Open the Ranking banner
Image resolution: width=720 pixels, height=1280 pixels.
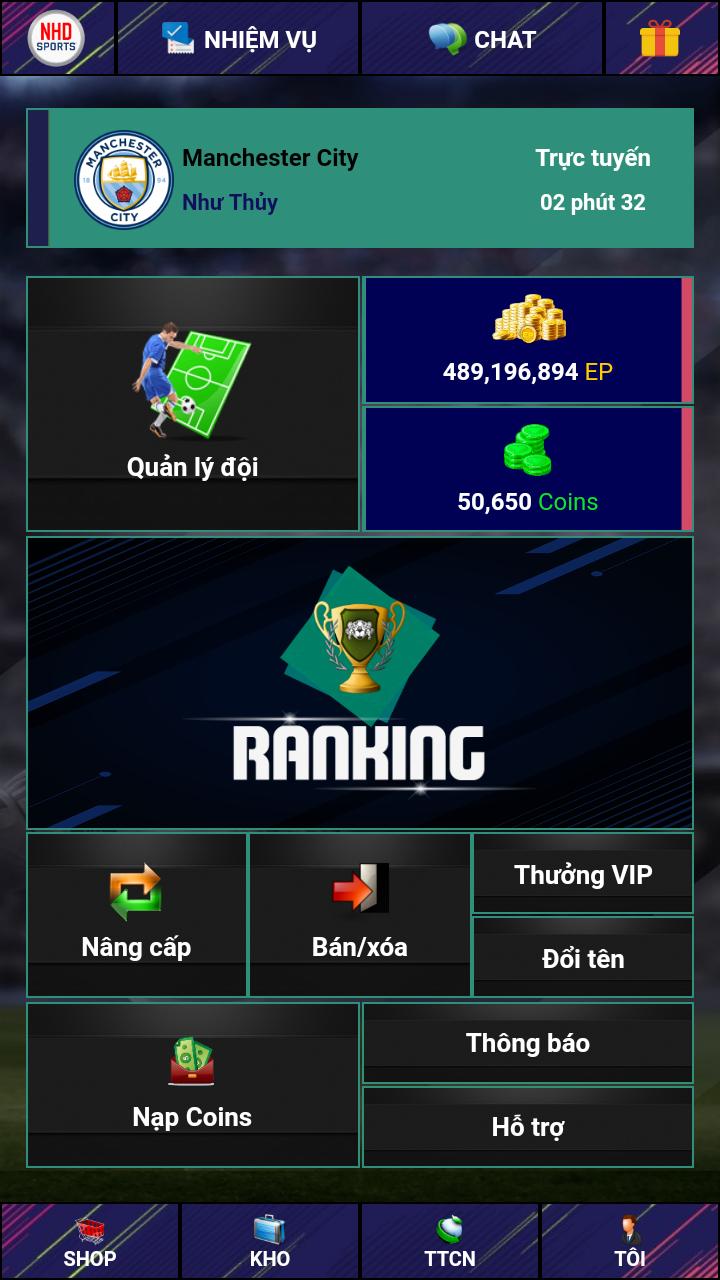(360, 683)
